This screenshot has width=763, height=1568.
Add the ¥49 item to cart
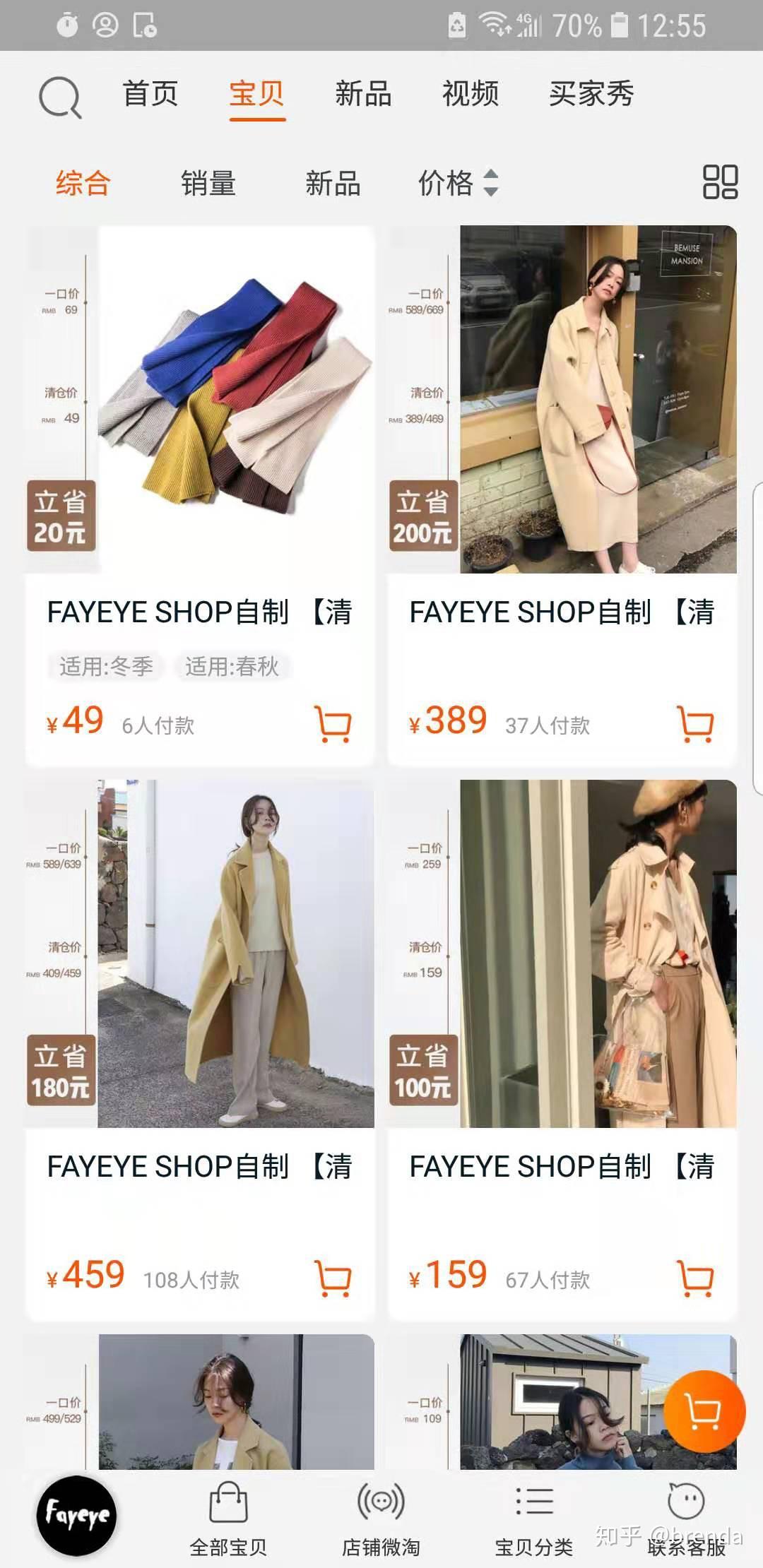click(333, 724)
